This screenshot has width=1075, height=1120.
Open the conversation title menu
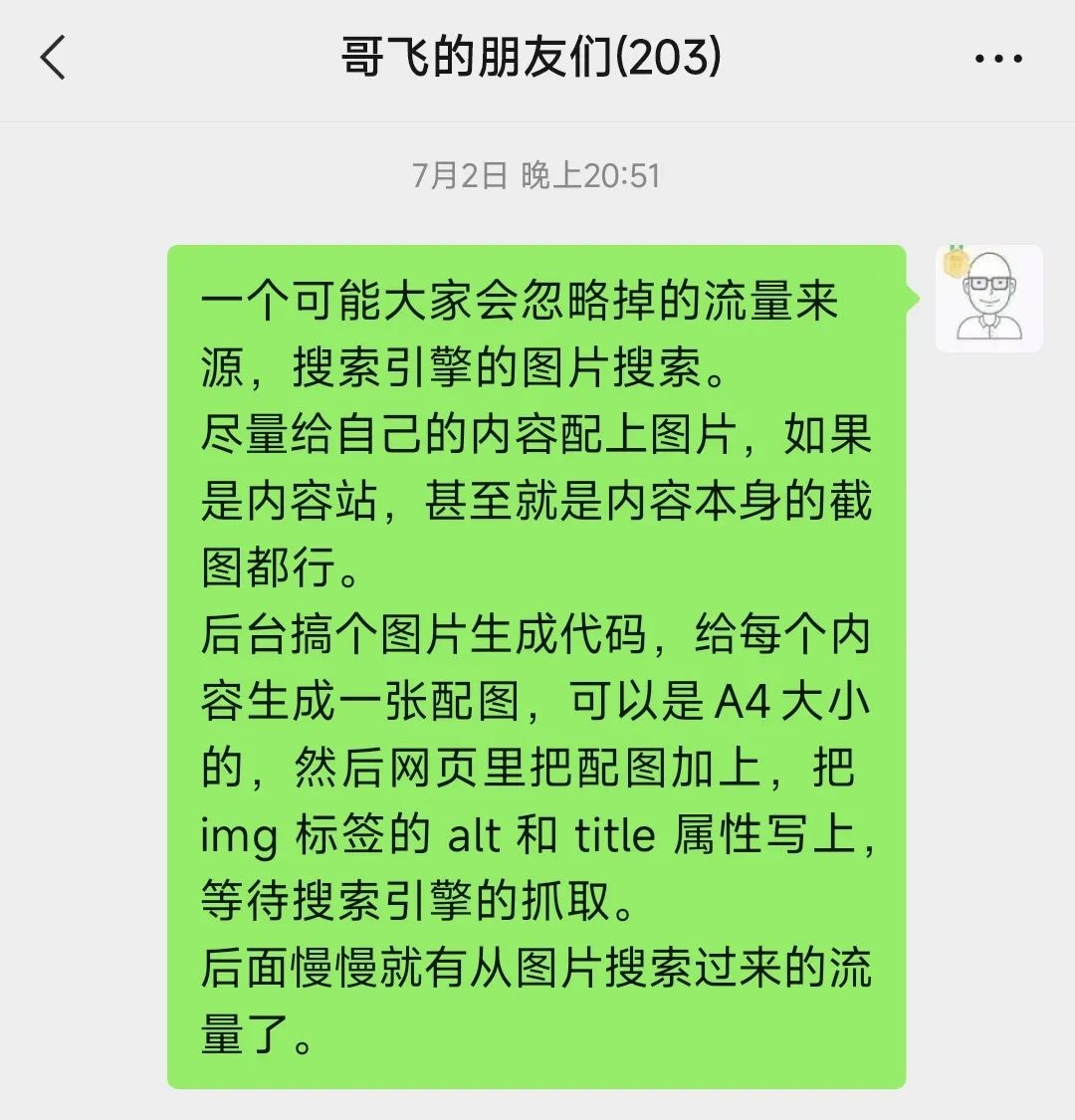[535, 58]
